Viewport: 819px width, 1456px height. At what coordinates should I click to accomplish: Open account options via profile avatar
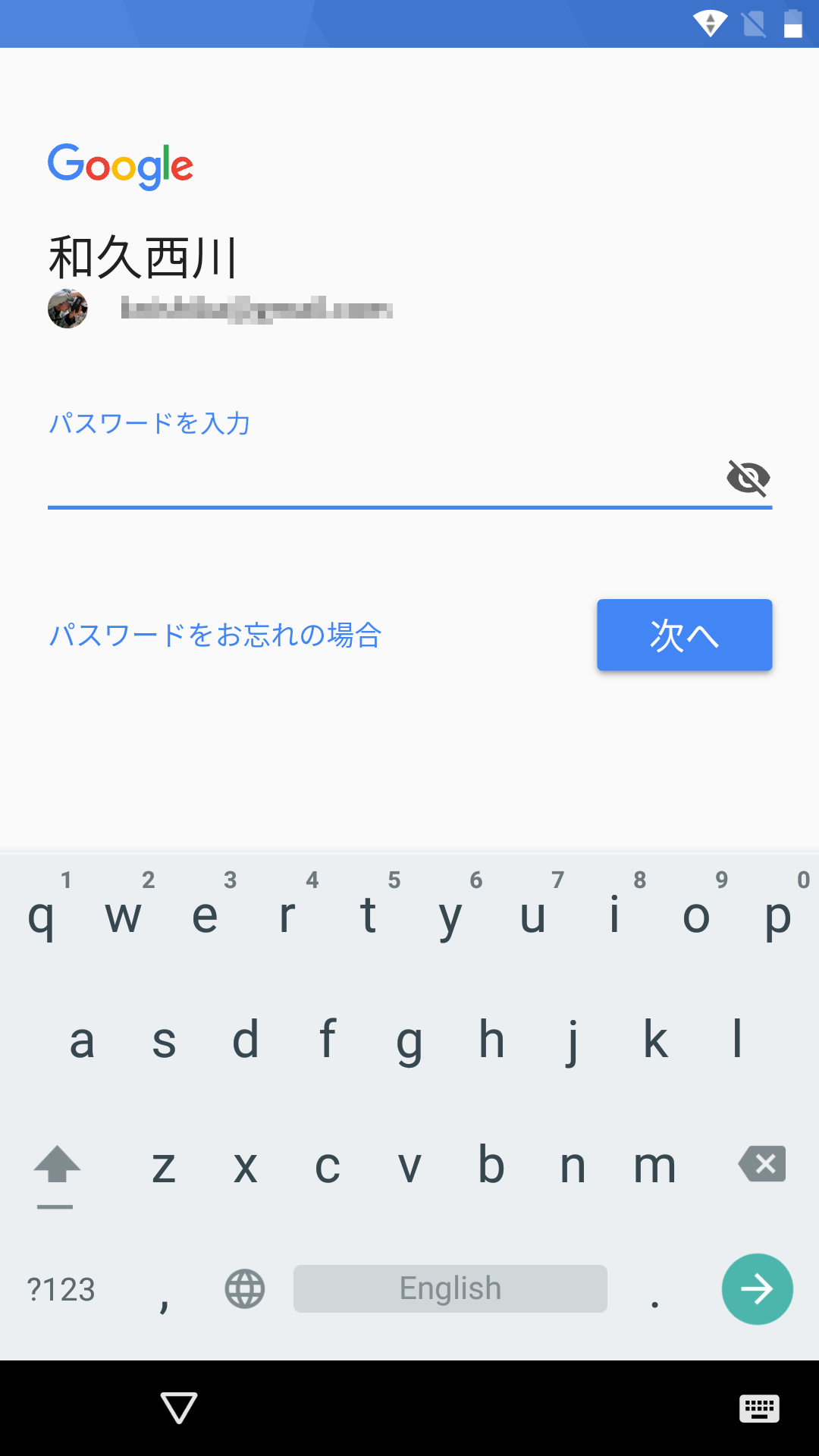tap(67, 309)
